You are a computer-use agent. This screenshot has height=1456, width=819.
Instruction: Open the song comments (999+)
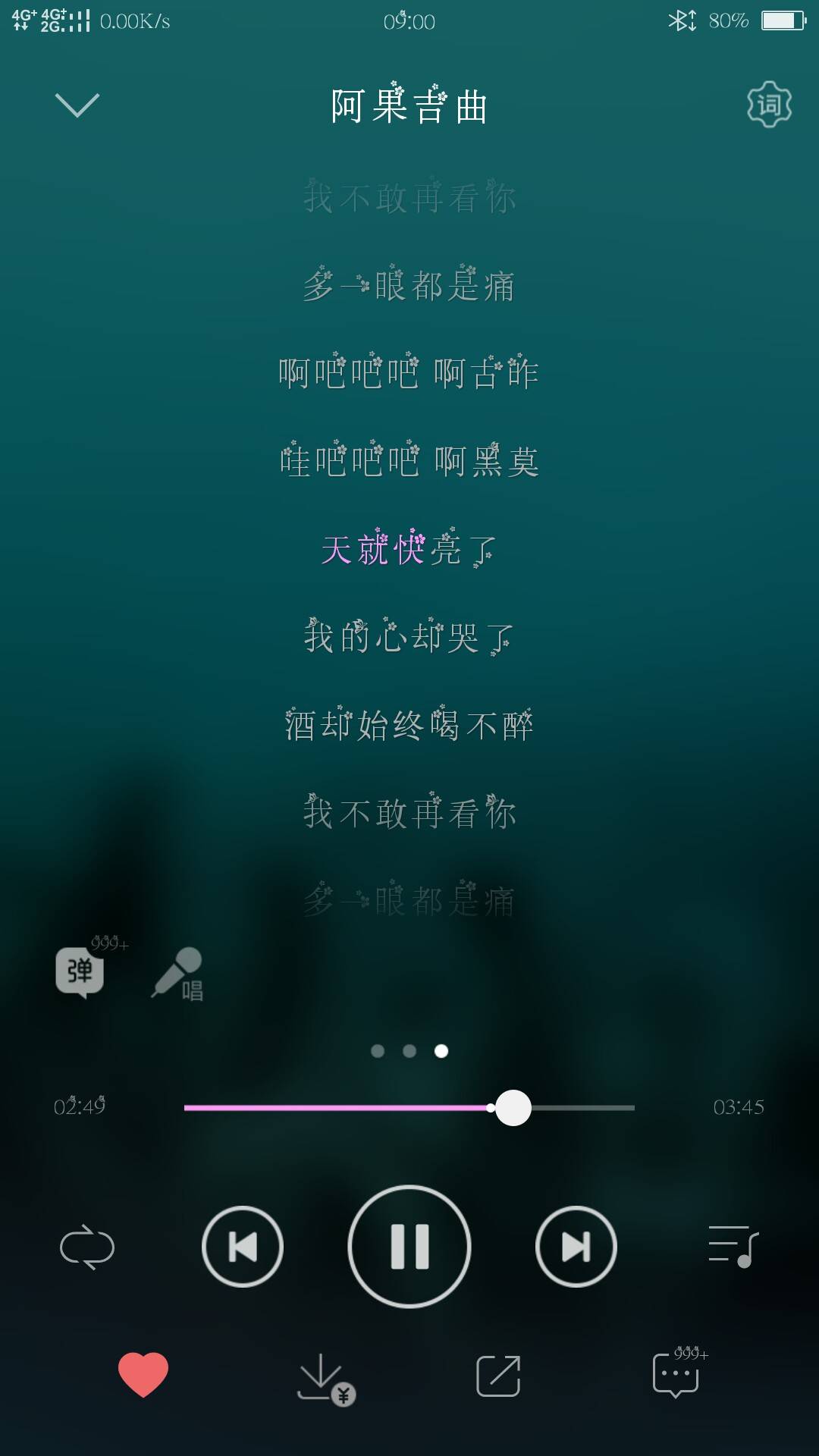coord(676,1376)
